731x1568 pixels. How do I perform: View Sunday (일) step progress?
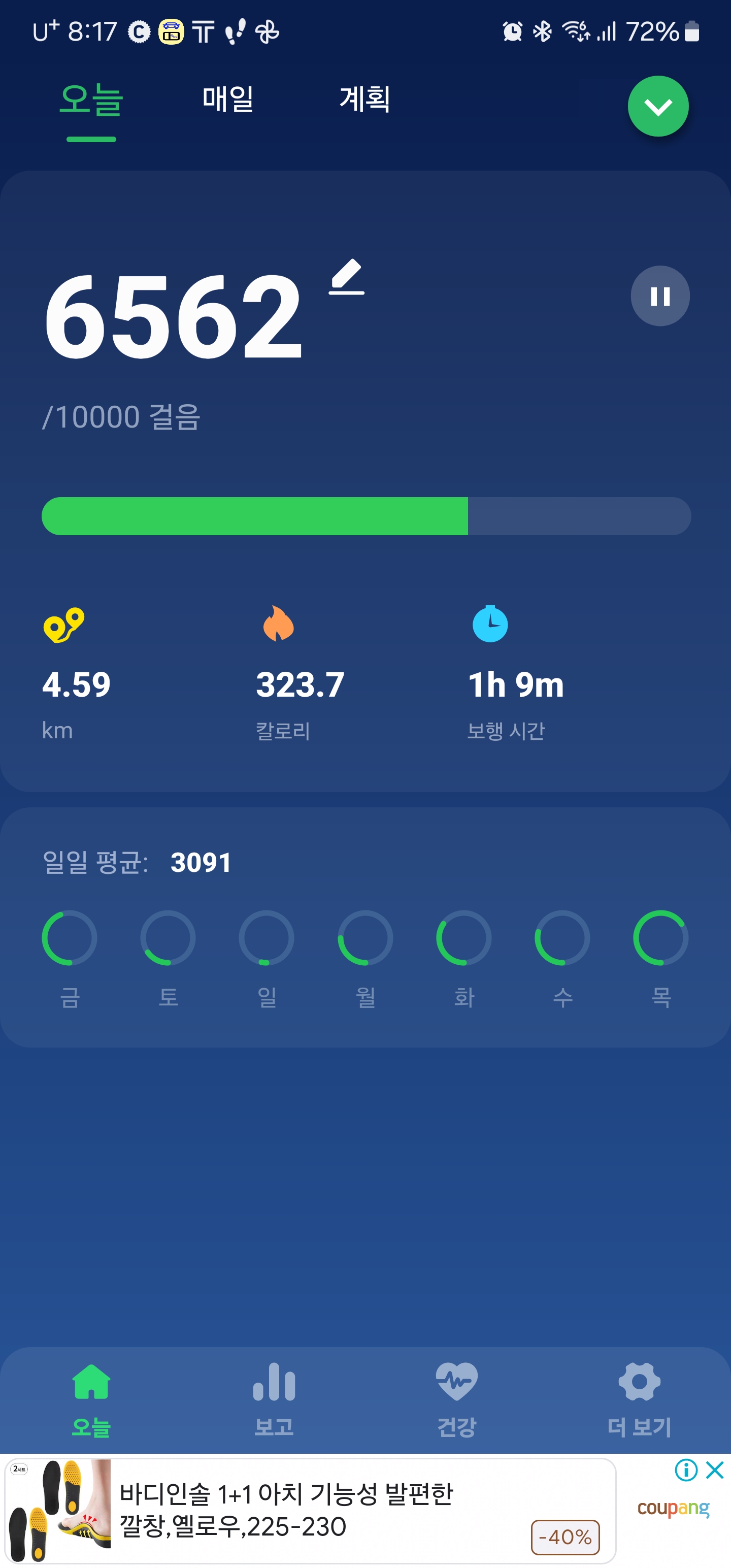click(267, 938)
